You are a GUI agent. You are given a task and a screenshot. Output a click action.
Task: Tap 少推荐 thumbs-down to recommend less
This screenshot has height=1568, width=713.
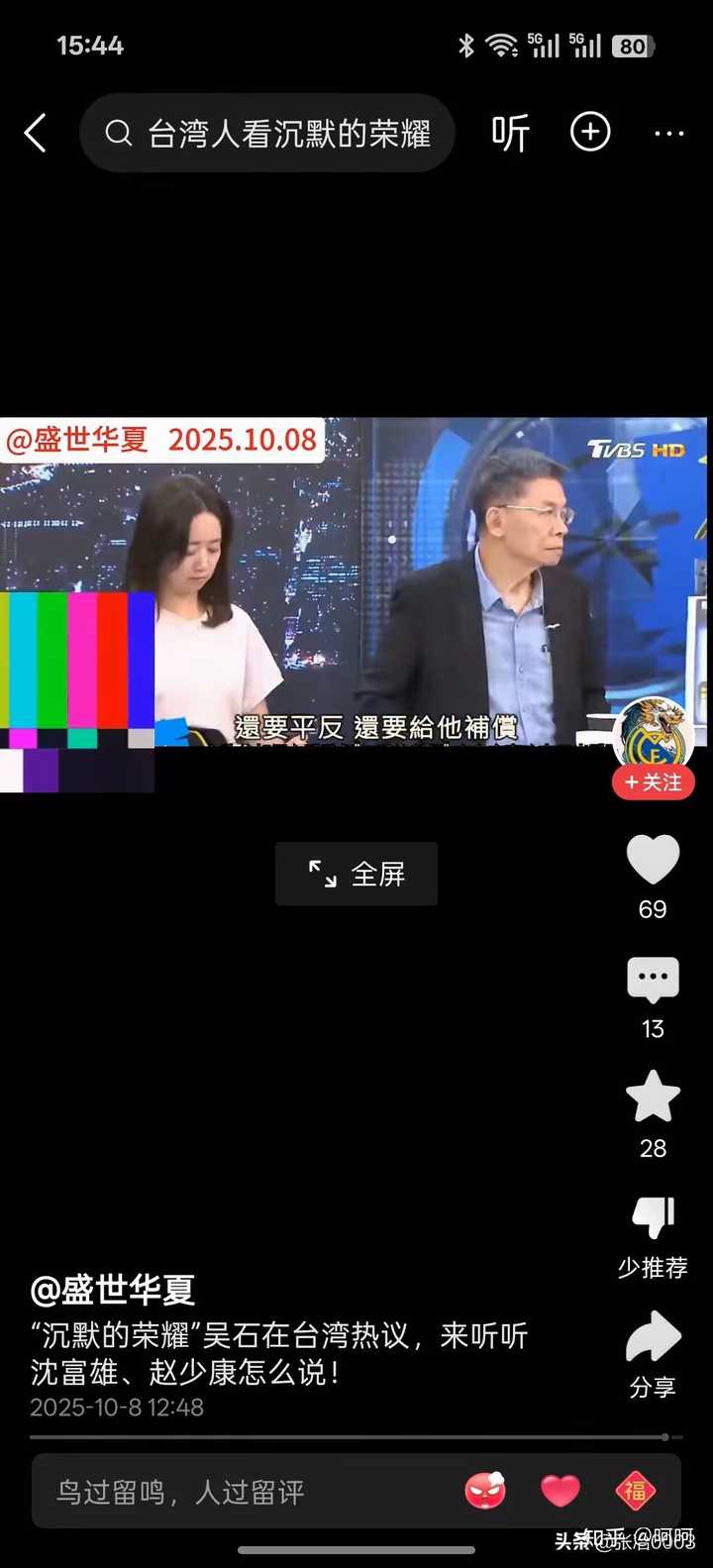point(653,1218)
